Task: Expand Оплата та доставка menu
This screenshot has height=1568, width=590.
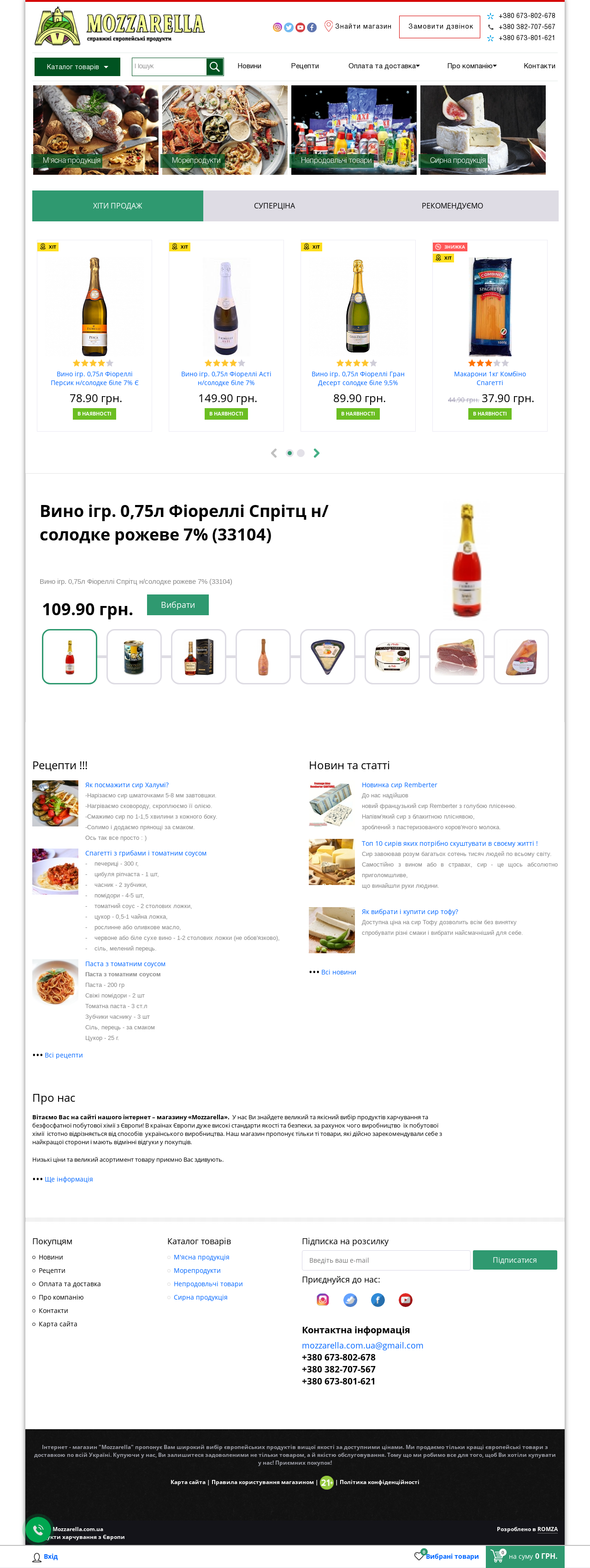Action: (383, 66)
